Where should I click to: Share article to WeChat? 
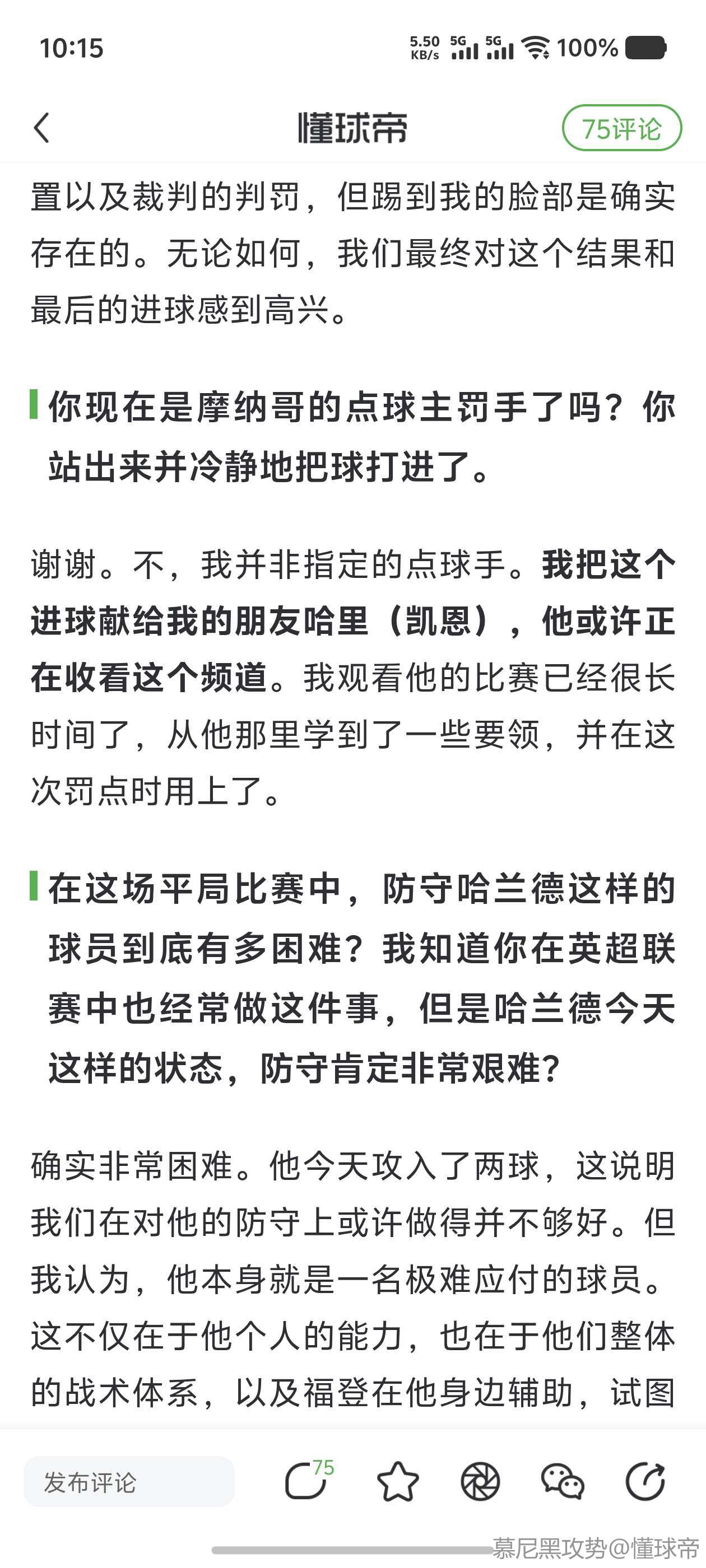point(562,1481)
